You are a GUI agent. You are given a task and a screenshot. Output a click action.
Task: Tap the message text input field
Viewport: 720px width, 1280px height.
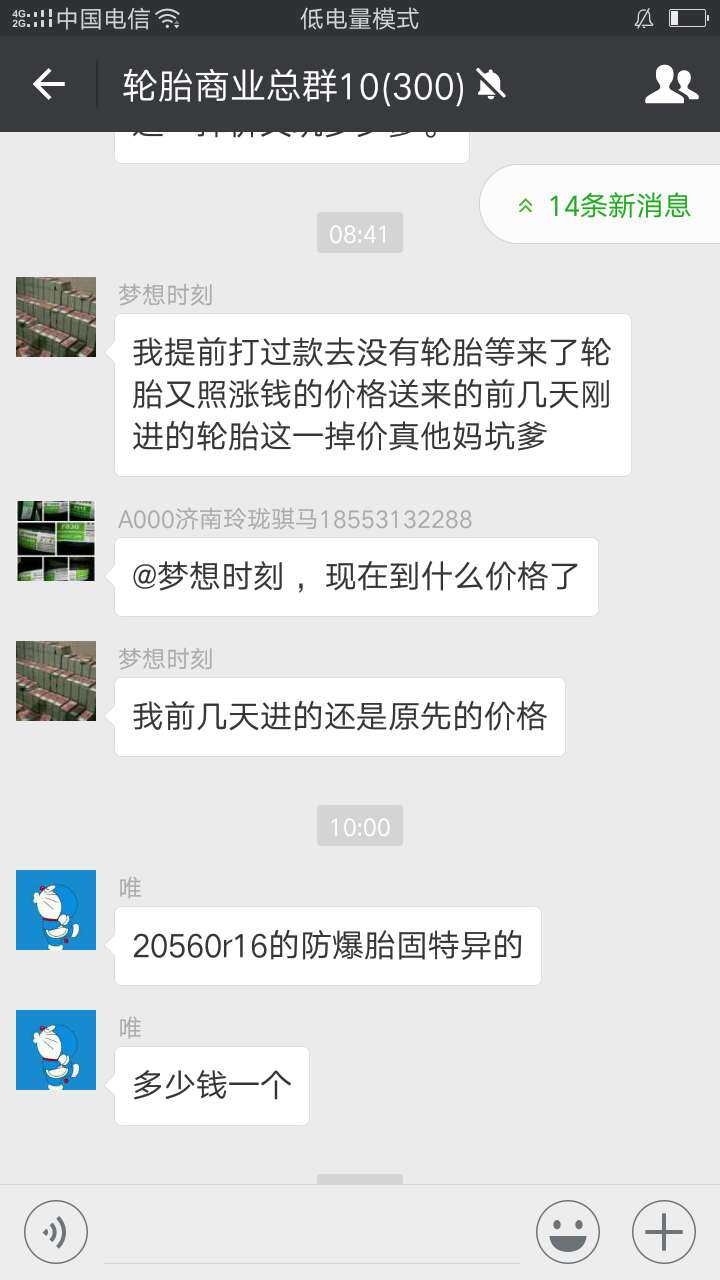312,1234
